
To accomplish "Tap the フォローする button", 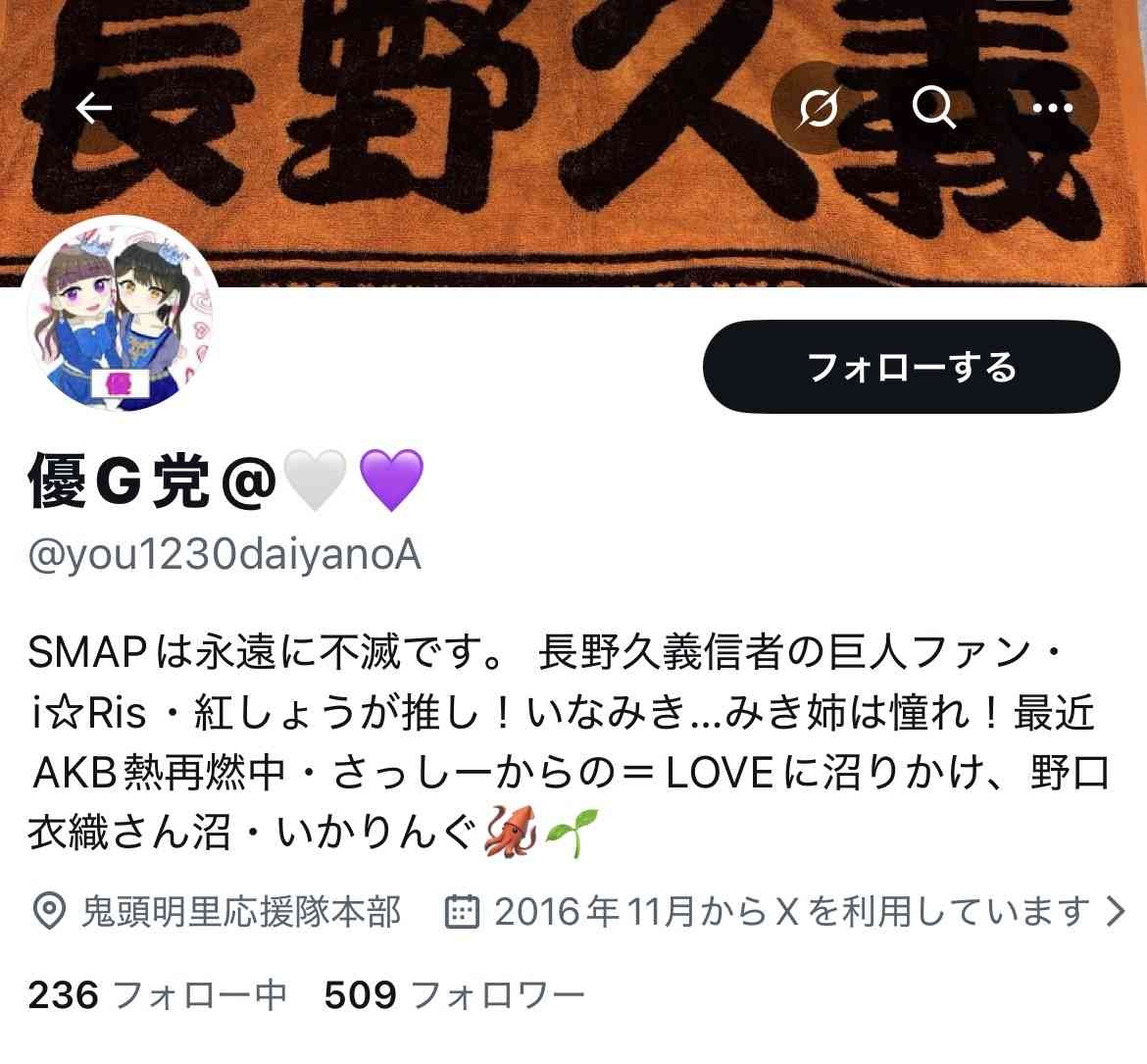I will (911, 368).
